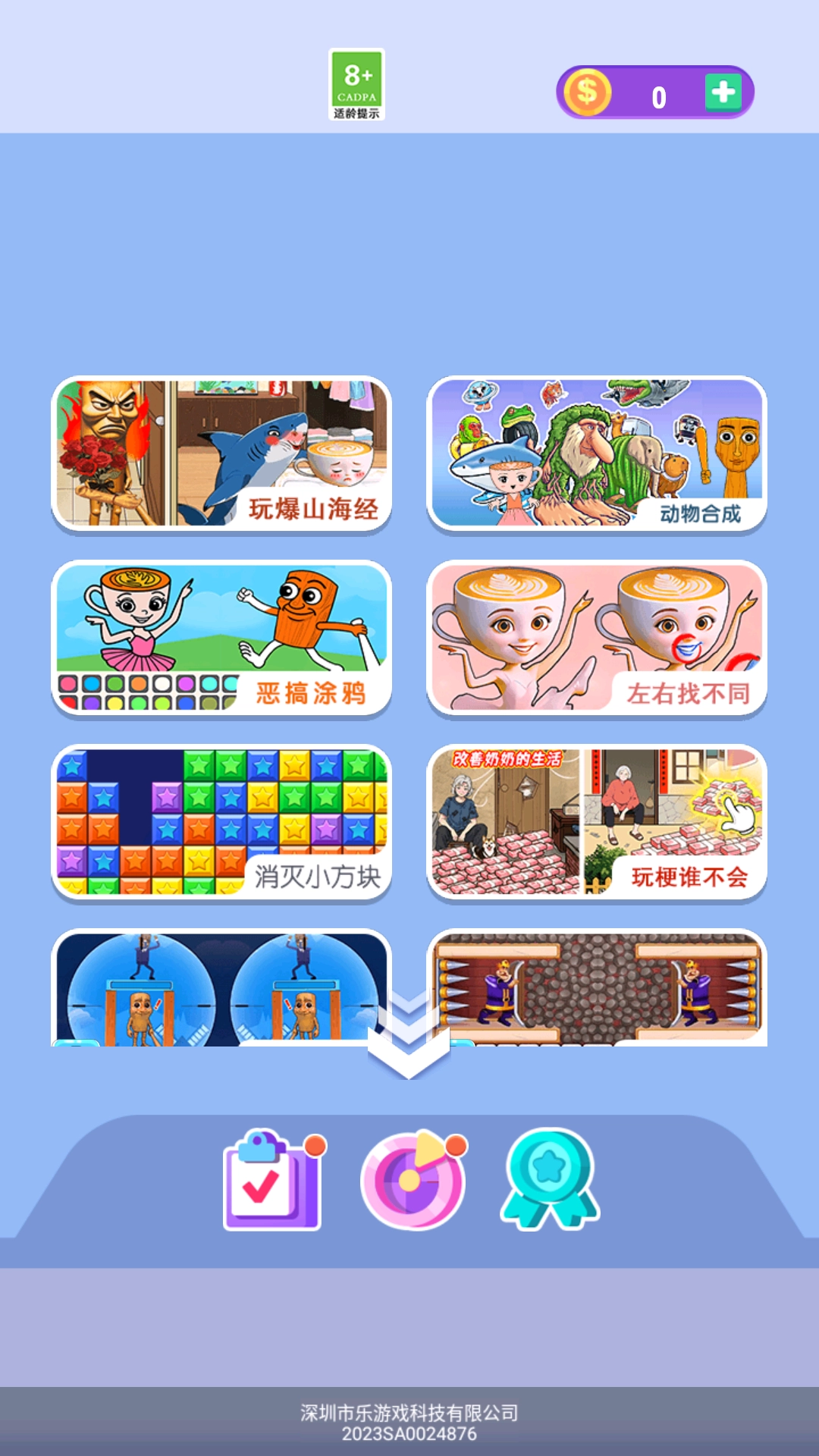Open the lucky spin wheel icon

point(413,1180)
